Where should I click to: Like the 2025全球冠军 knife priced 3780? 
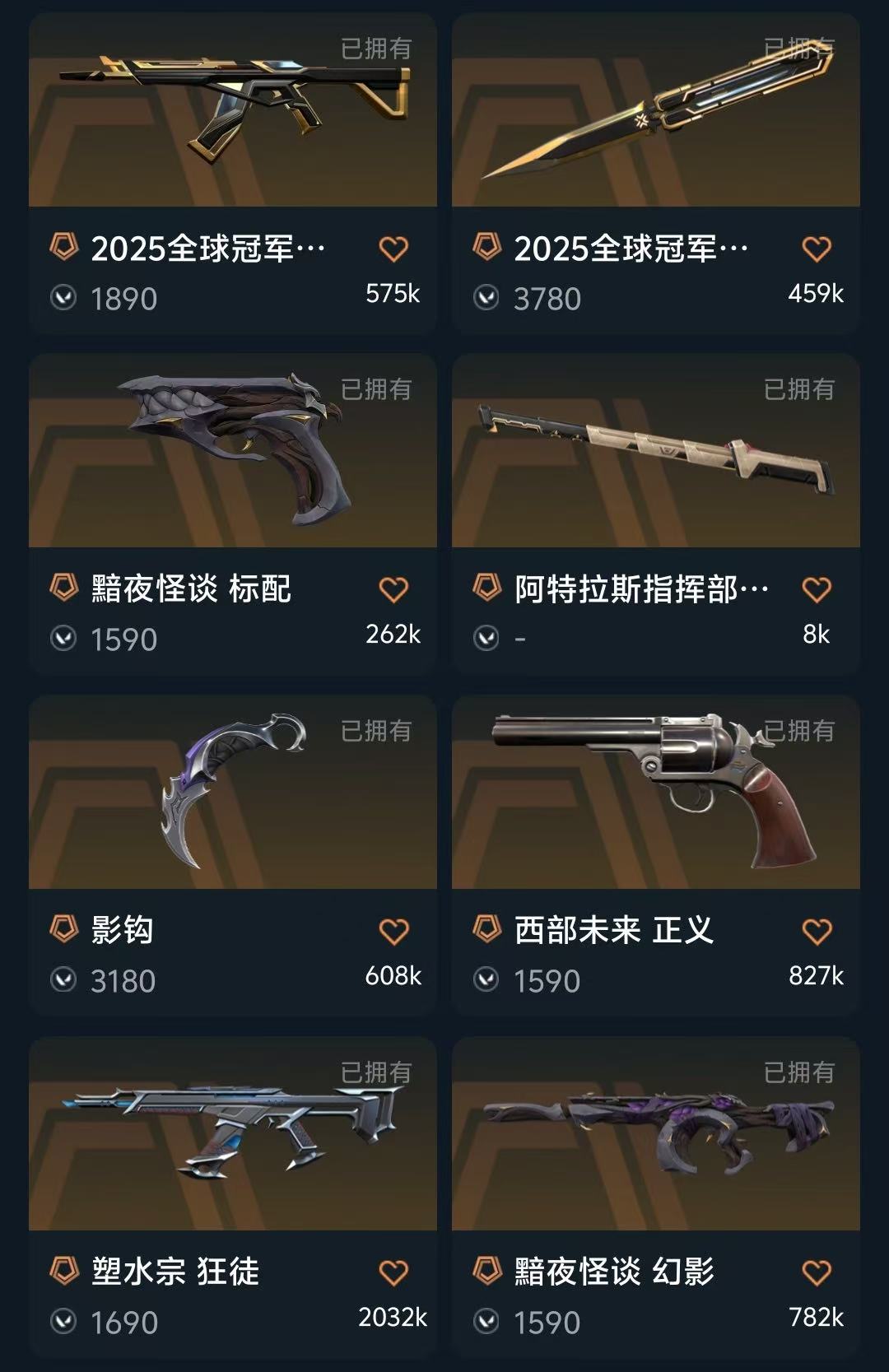coord(817,249)
